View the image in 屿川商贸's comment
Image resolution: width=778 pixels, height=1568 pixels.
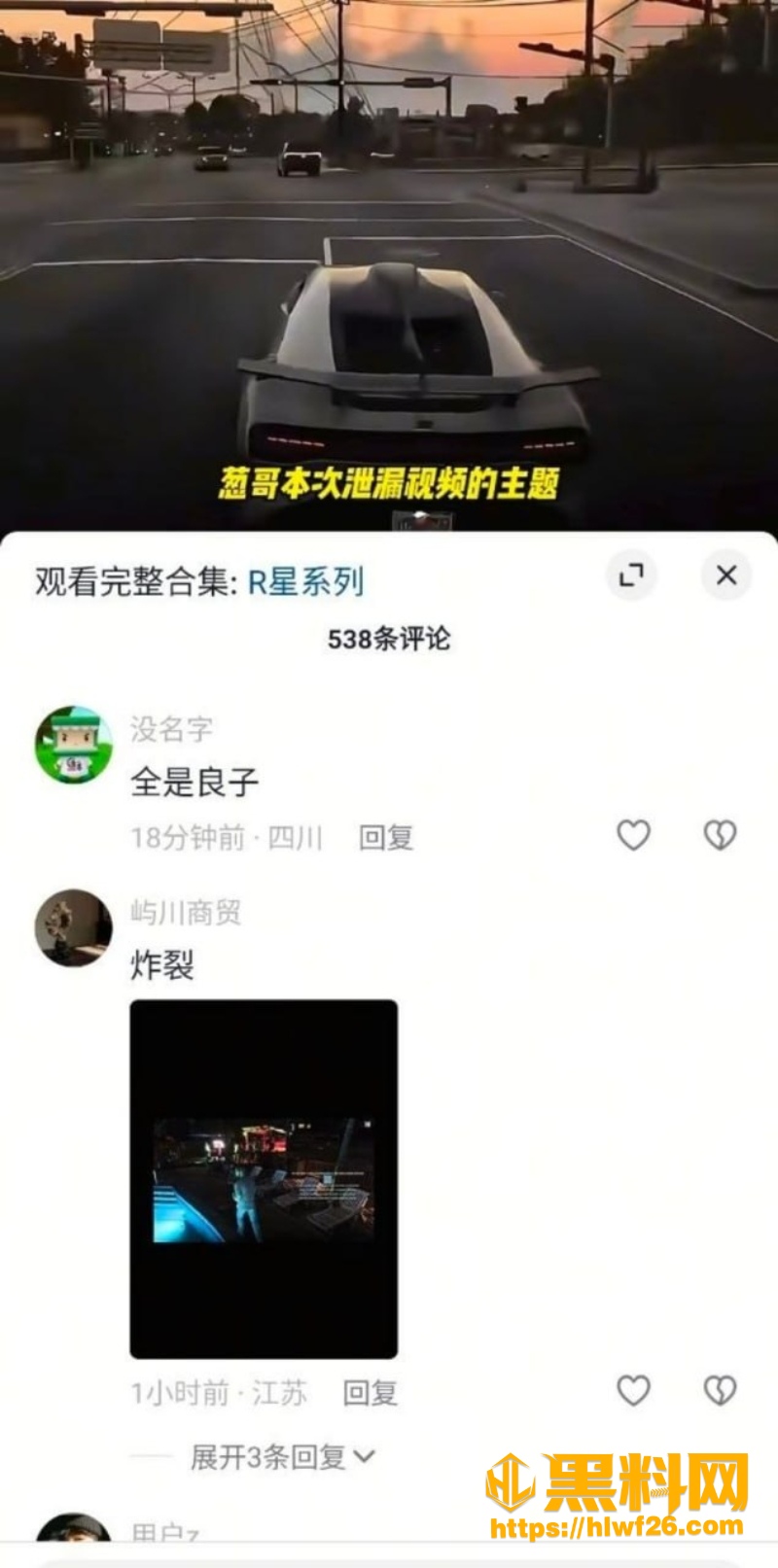264,1178
